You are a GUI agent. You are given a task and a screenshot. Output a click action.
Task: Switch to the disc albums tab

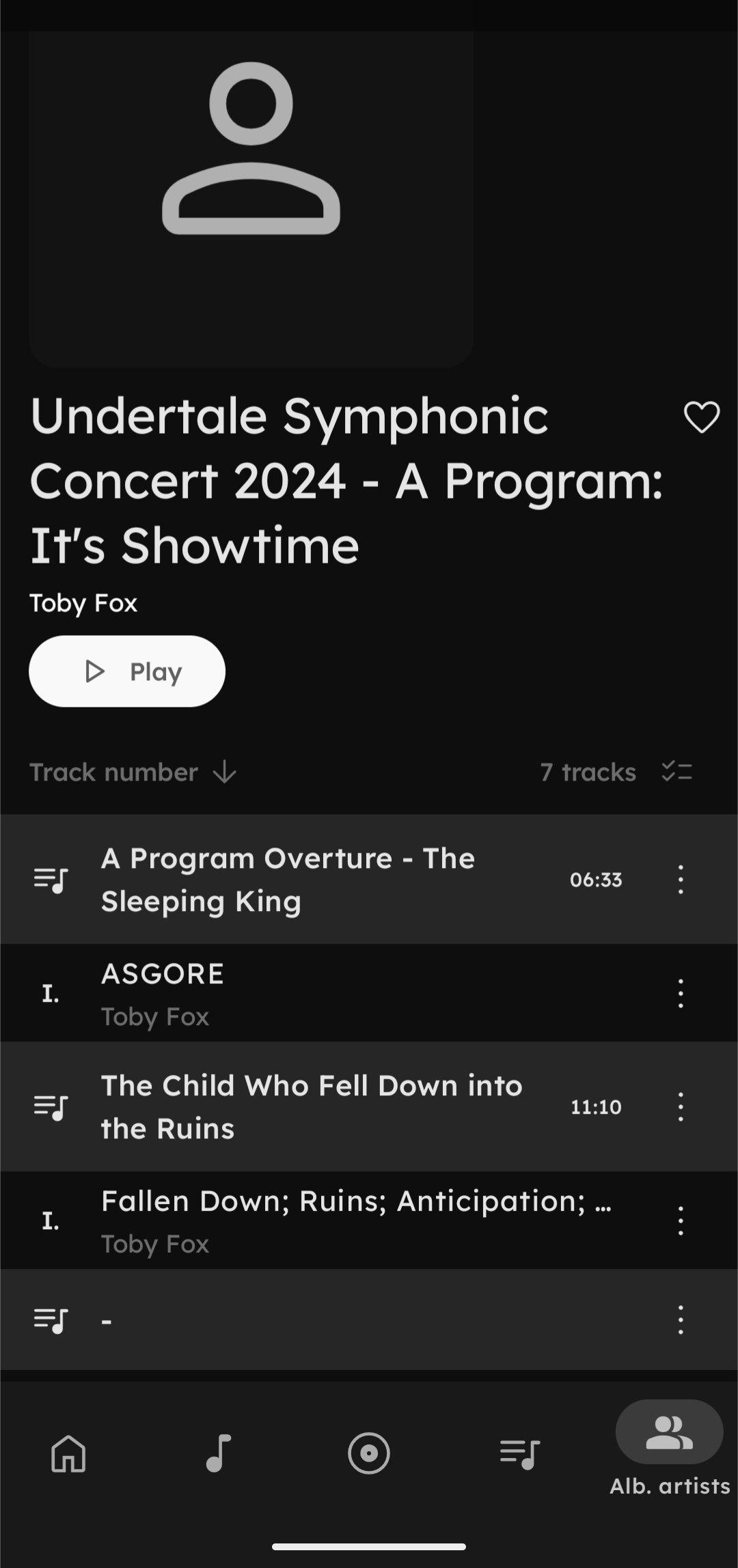tap(369, 1453)
